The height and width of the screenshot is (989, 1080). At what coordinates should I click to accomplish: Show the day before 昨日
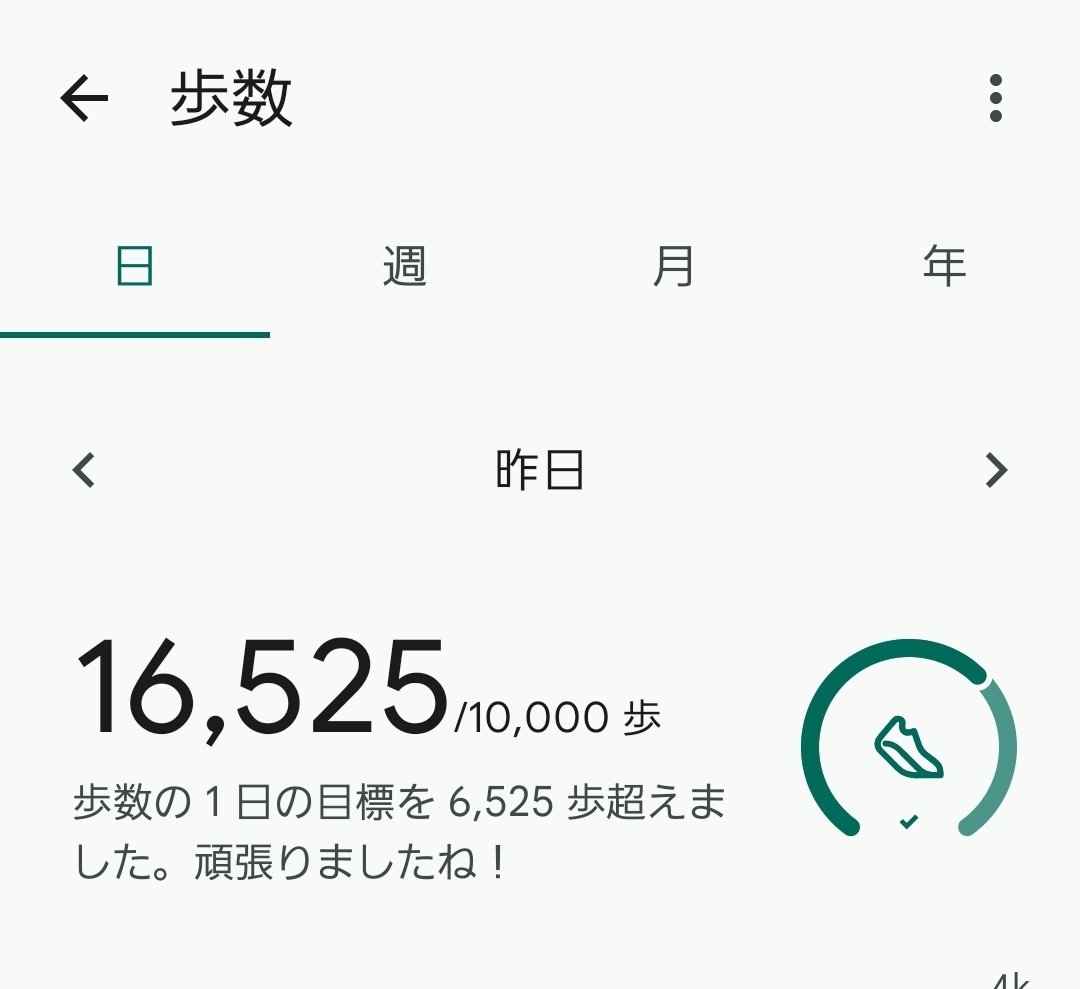(85, 469)
